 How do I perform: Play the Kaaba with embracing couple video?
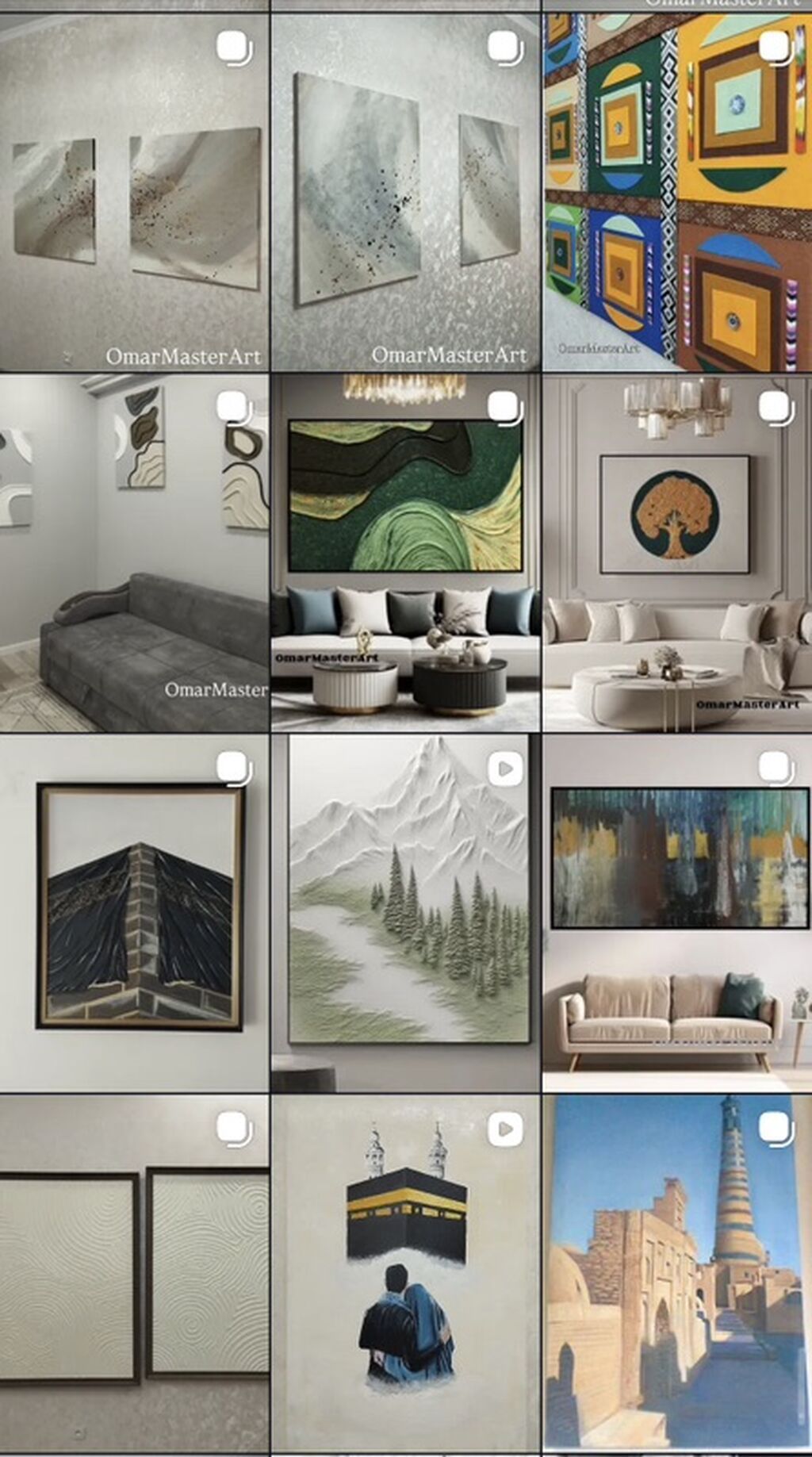406,1274
